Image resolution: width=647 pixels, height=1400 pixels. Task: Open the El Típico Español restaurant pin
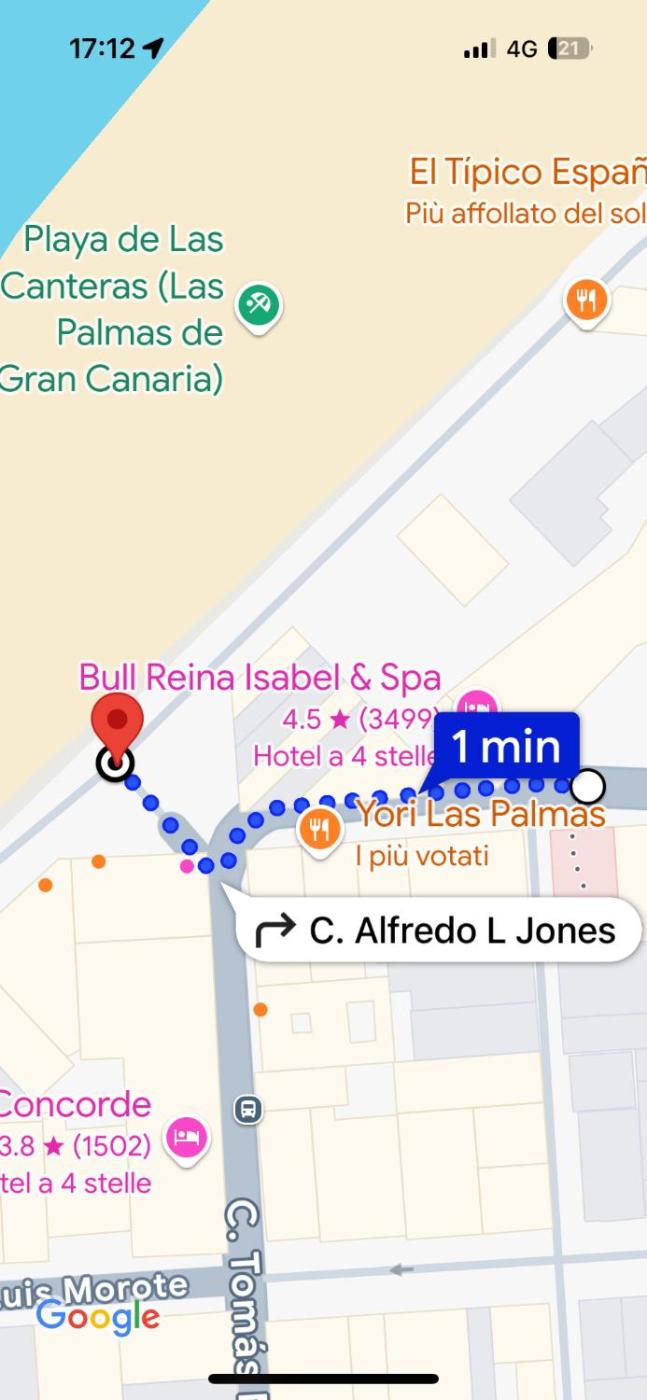coord(586,299)
